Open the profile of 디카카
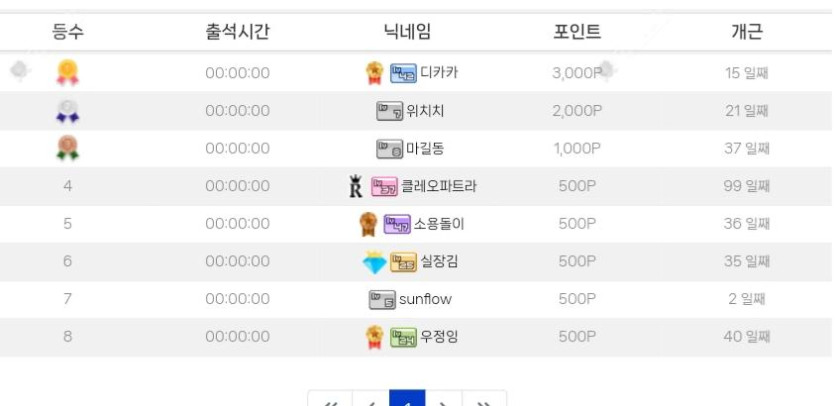This screenshot has height=406, width=835. tap(439, 73)
